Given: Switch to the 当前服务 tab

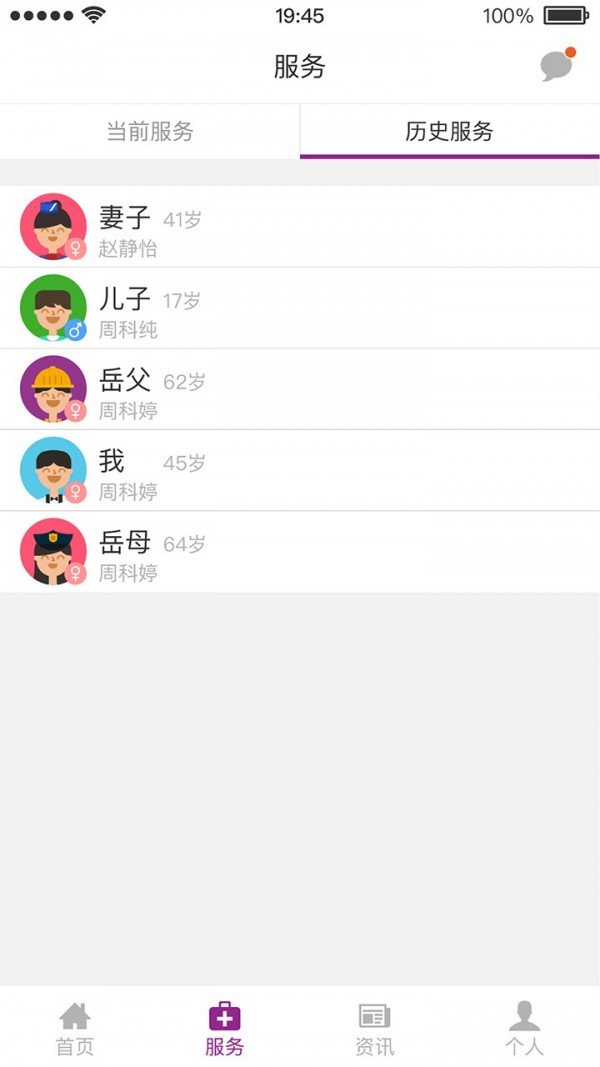Looking at the screenshot, I should 150,131.
